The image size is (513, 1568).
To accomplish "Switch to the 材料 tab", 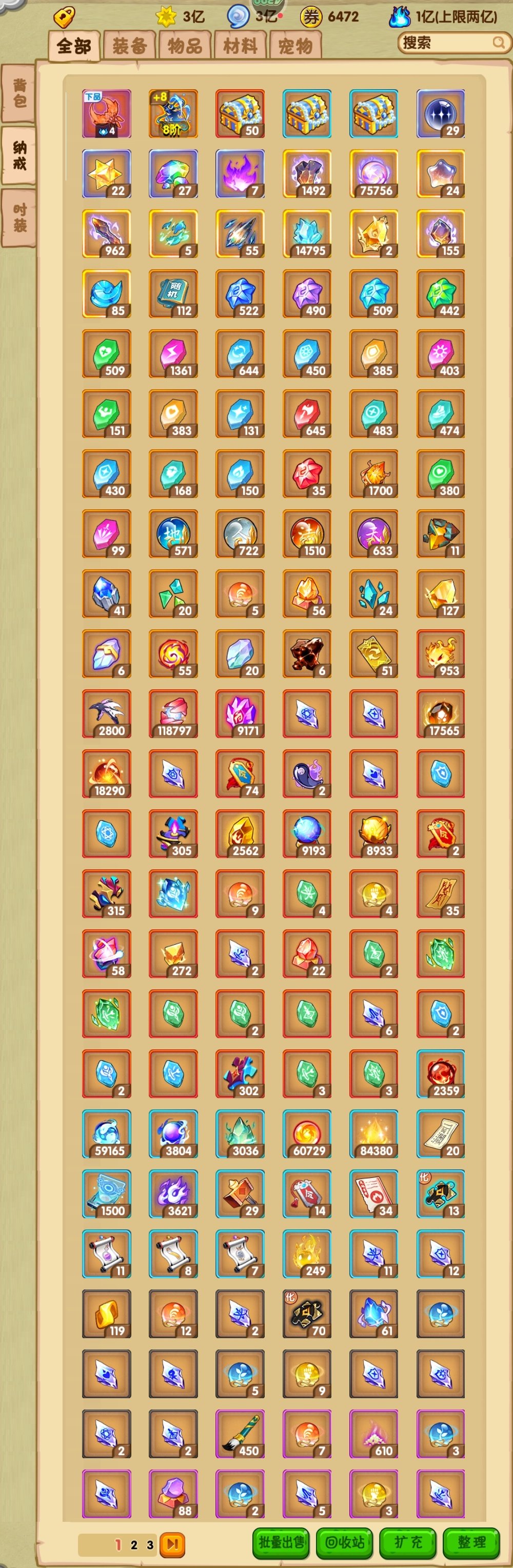I will click(240, 46).
